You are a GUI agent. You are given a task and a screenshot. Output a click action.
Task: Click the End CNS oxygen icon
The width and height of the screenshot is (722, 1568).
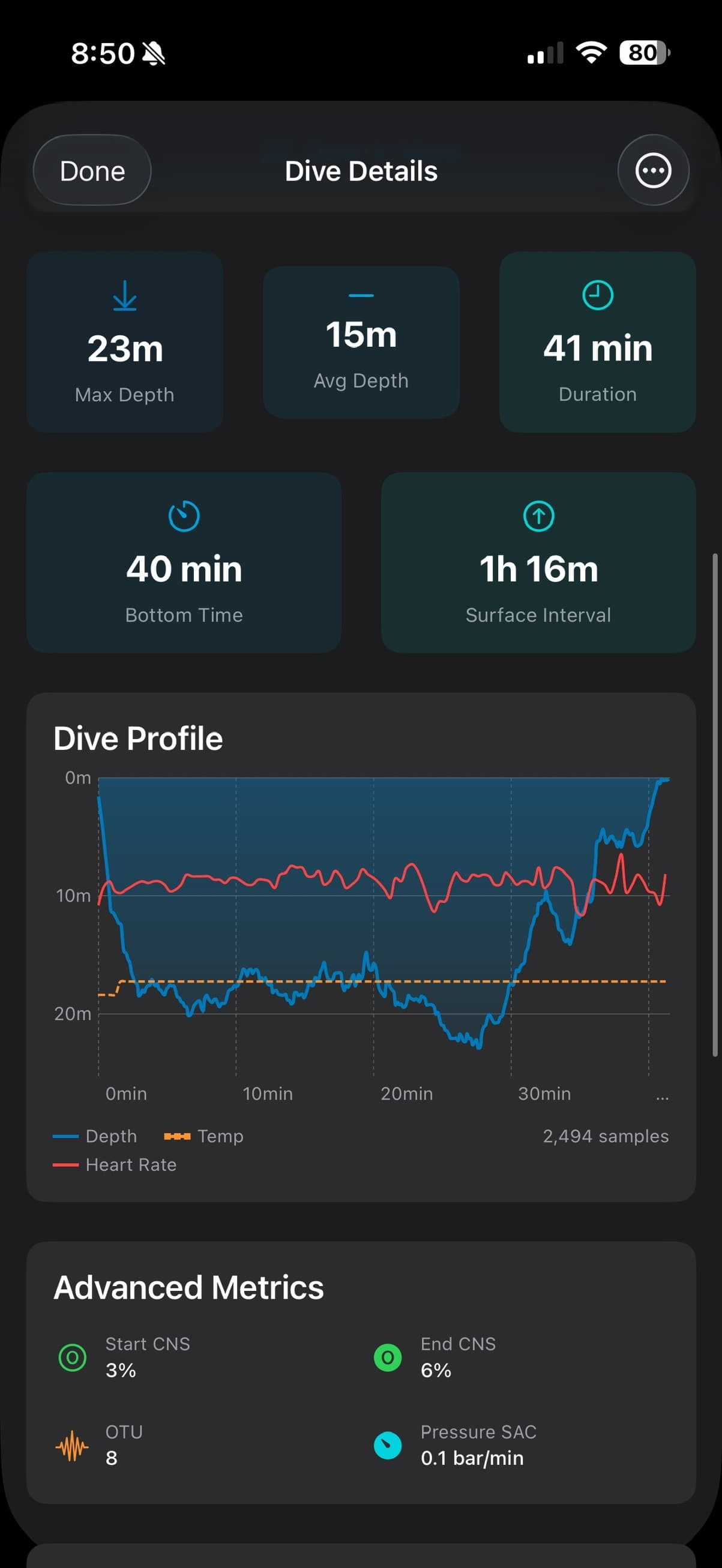(x=388, y=1359)
